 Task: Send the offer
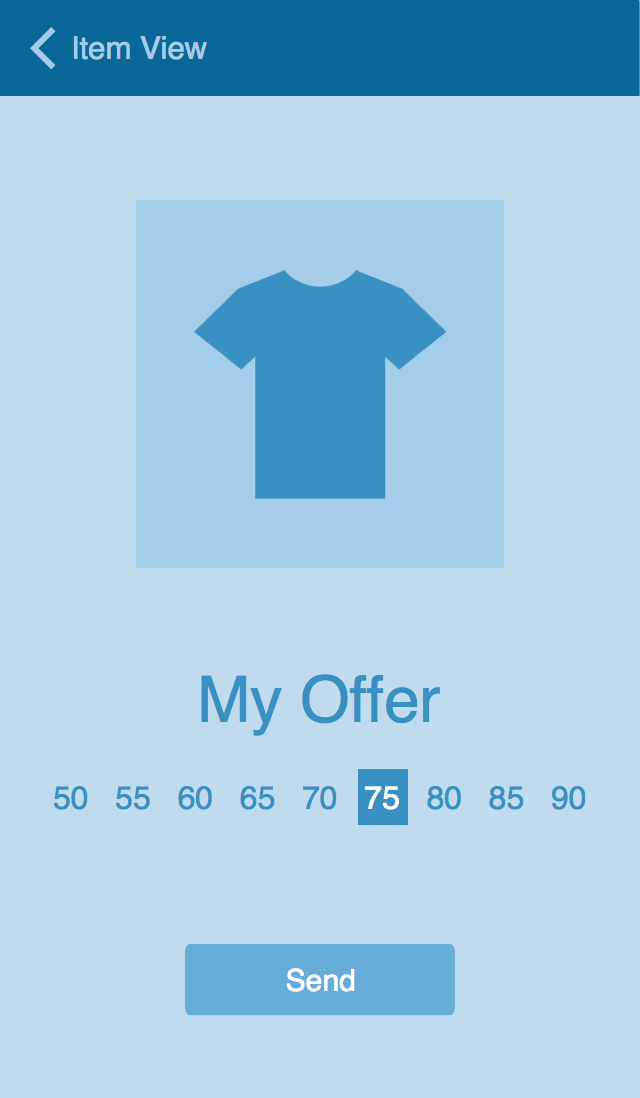pos(320,979)
